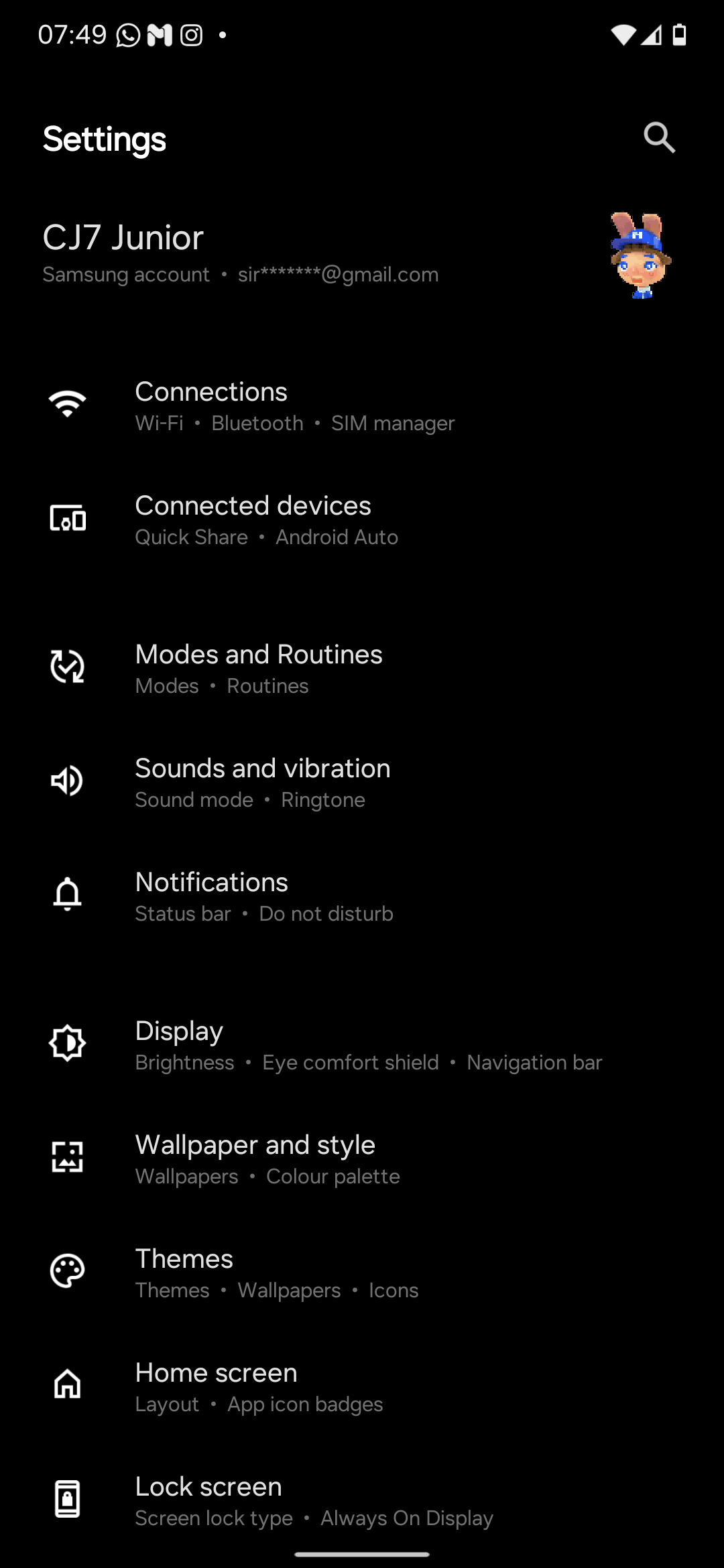Tap the navigation gesture bar
Image resolution: width=724 pixels, height=1568 pixels.
point(362,1553)
